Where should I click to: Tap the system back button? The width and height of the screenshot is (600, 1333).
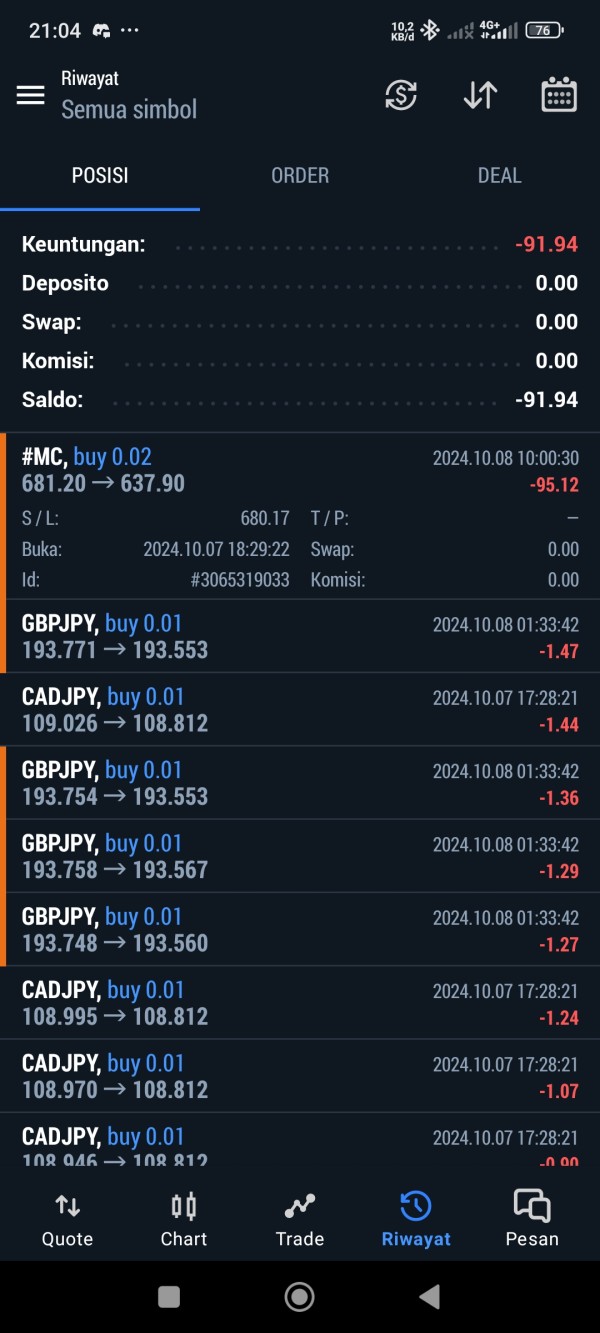coord(429,1297)
